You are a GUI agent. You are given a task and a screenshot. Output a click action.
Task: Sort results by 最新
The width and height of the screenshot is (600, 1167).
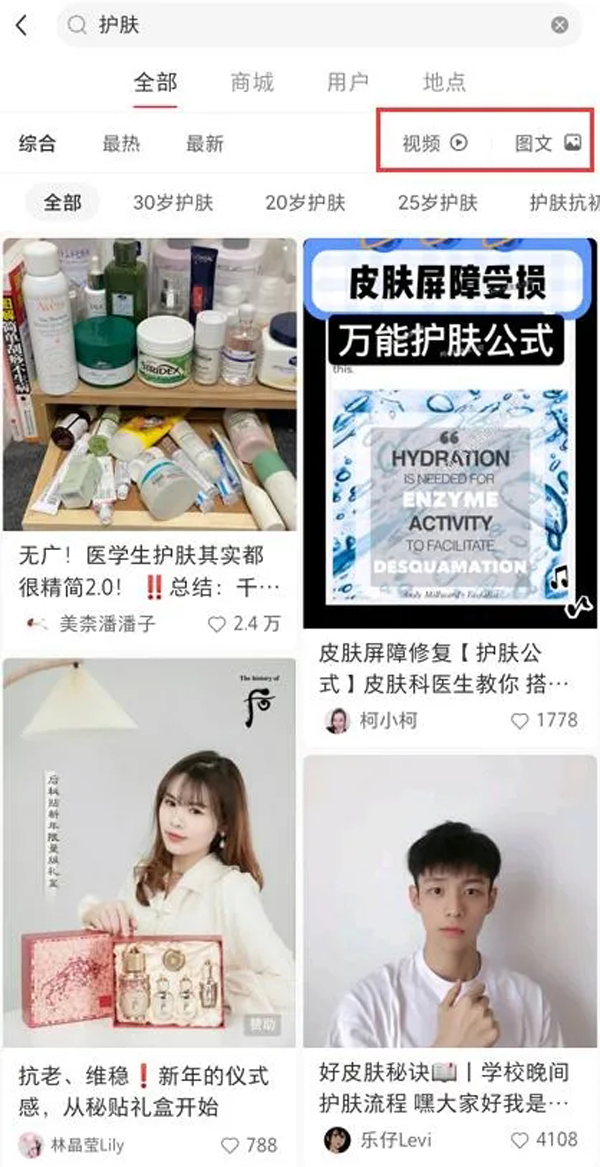[204, 144]
